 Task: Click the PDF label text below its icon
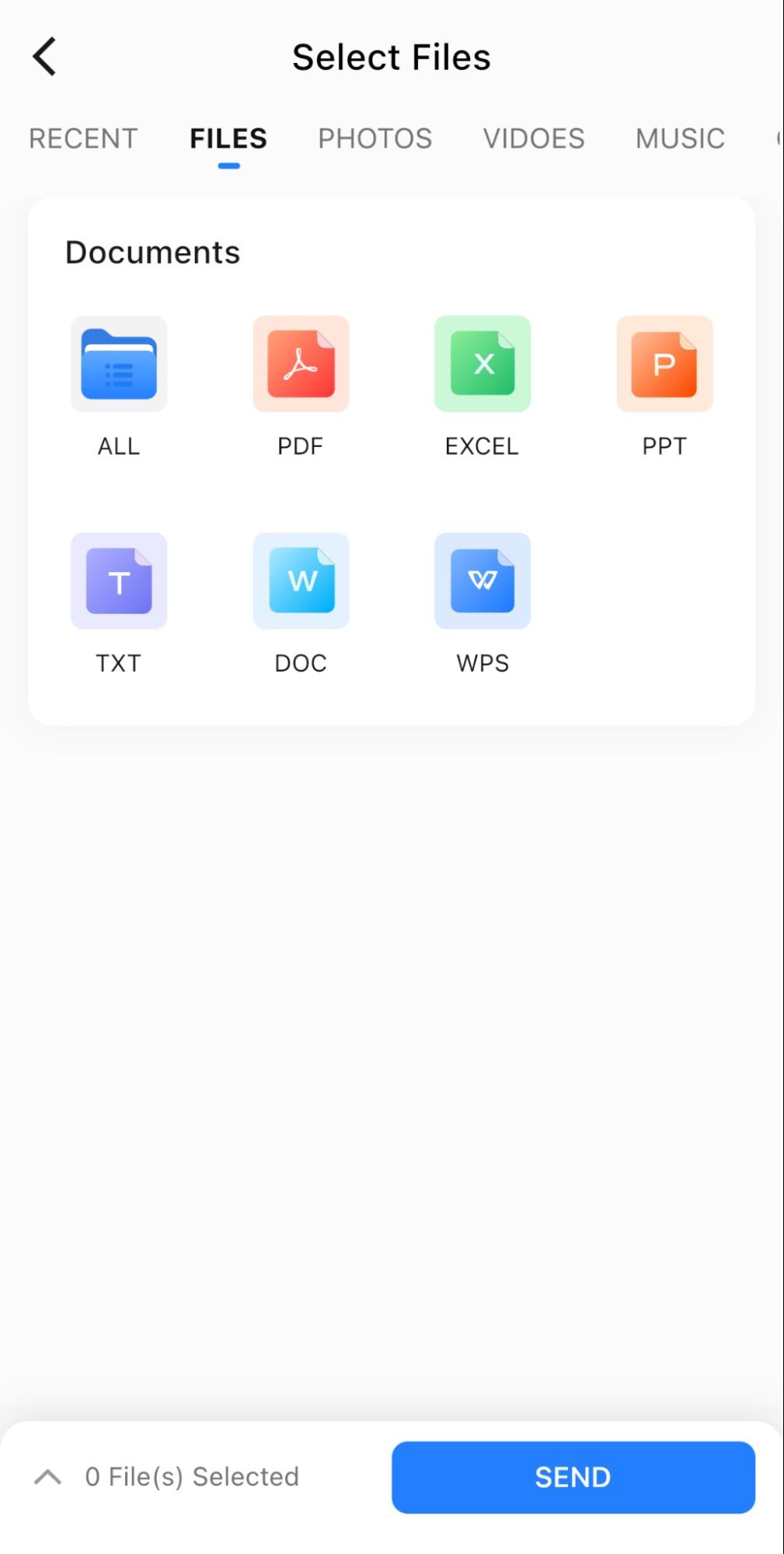[301, 445]
